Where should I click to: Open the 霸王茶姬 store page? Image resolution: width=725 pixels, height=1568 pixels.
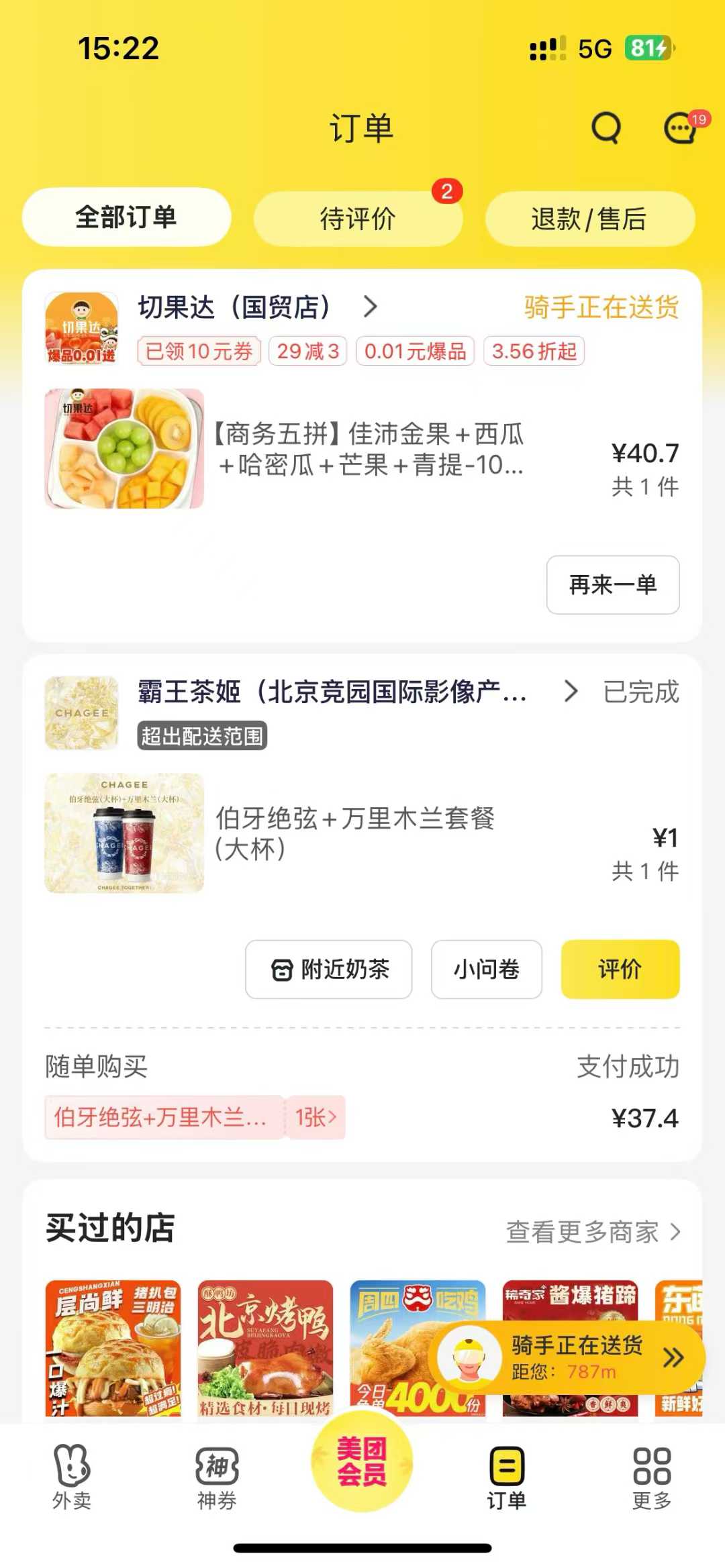pyautogui.click(x=332, y=692)
